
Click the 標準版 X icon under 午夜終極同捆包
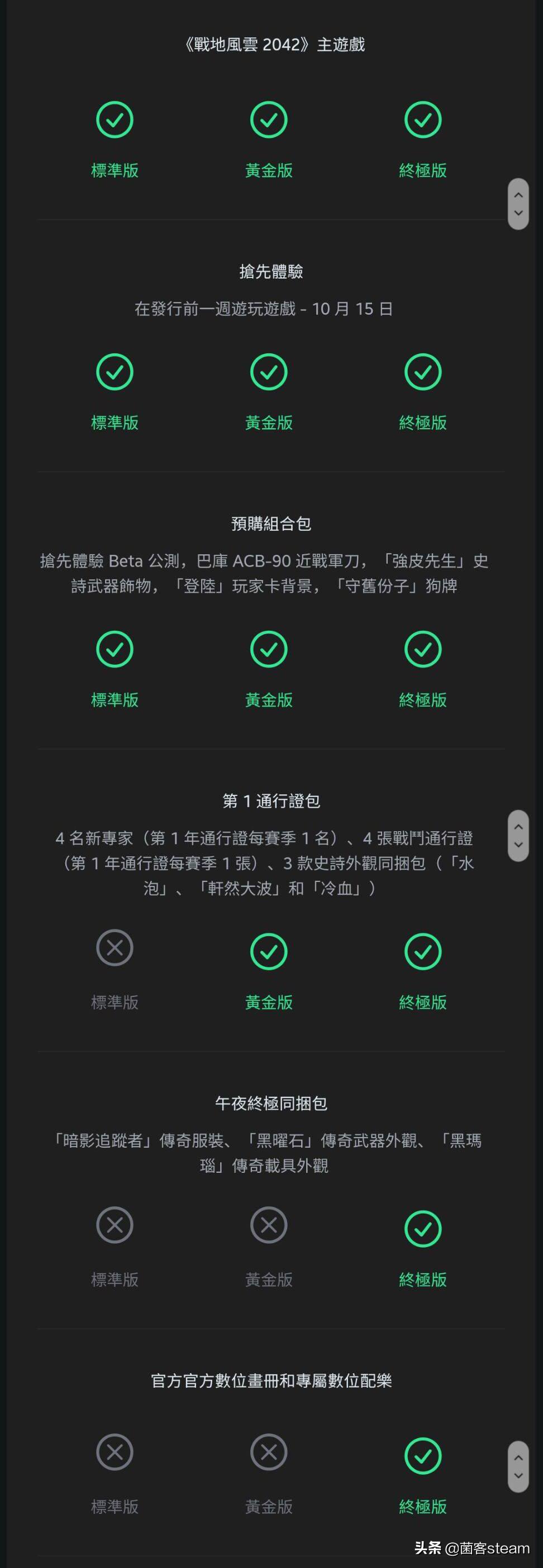pos(115,1225)
